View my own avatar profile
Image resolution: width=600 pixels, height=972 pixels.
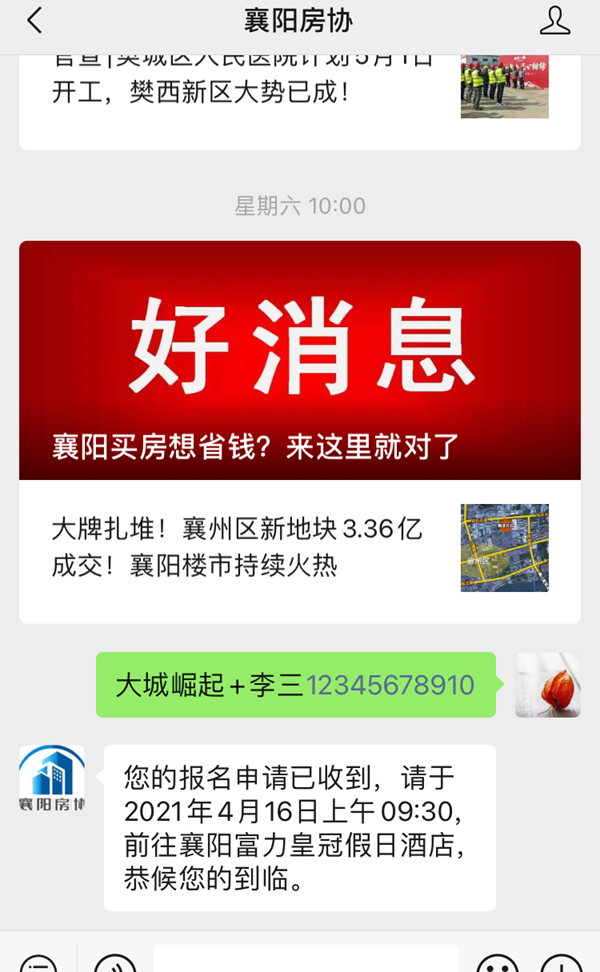pos(547,685)
